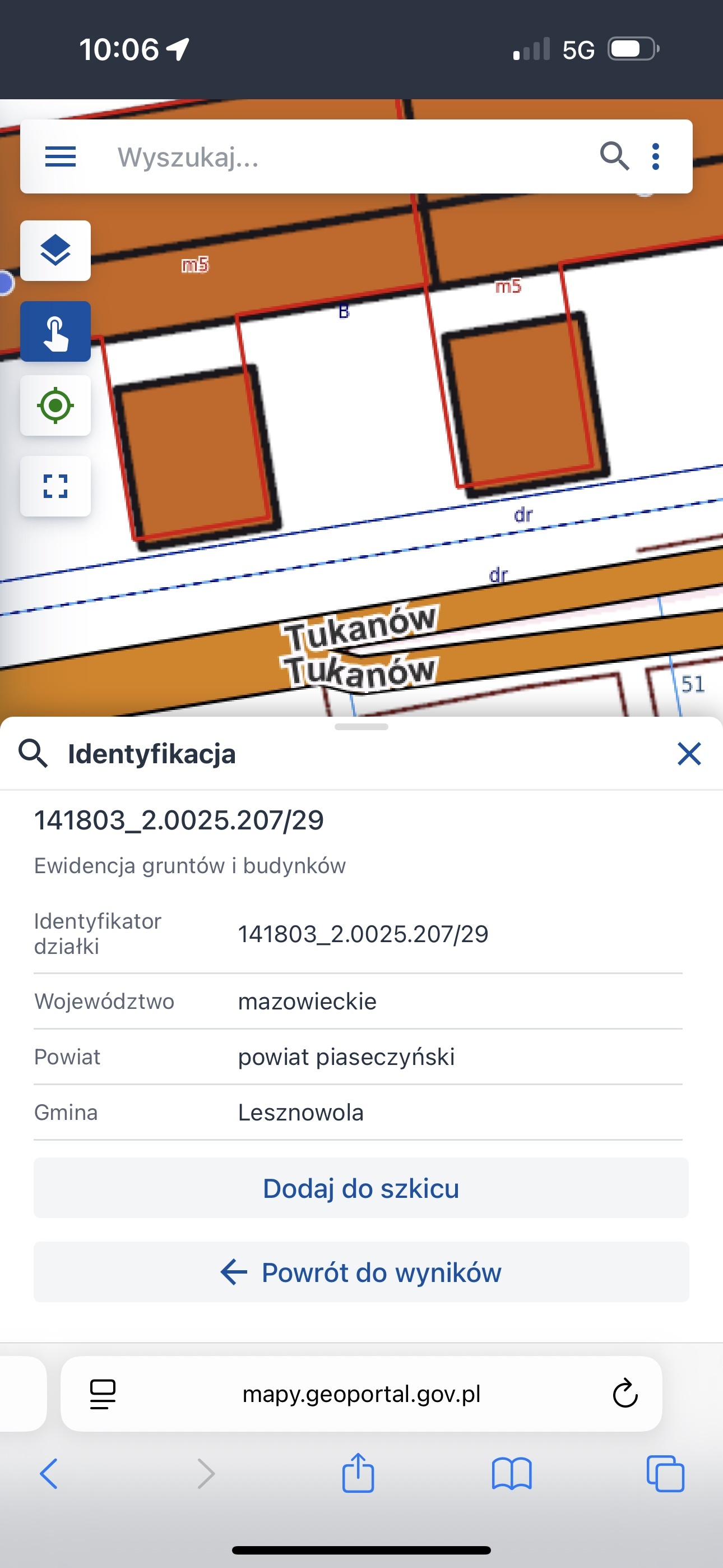Viewport: 723px width, 1568px height.
Task: Close the Identyfikacja panel
Action: tap(689, 754)
